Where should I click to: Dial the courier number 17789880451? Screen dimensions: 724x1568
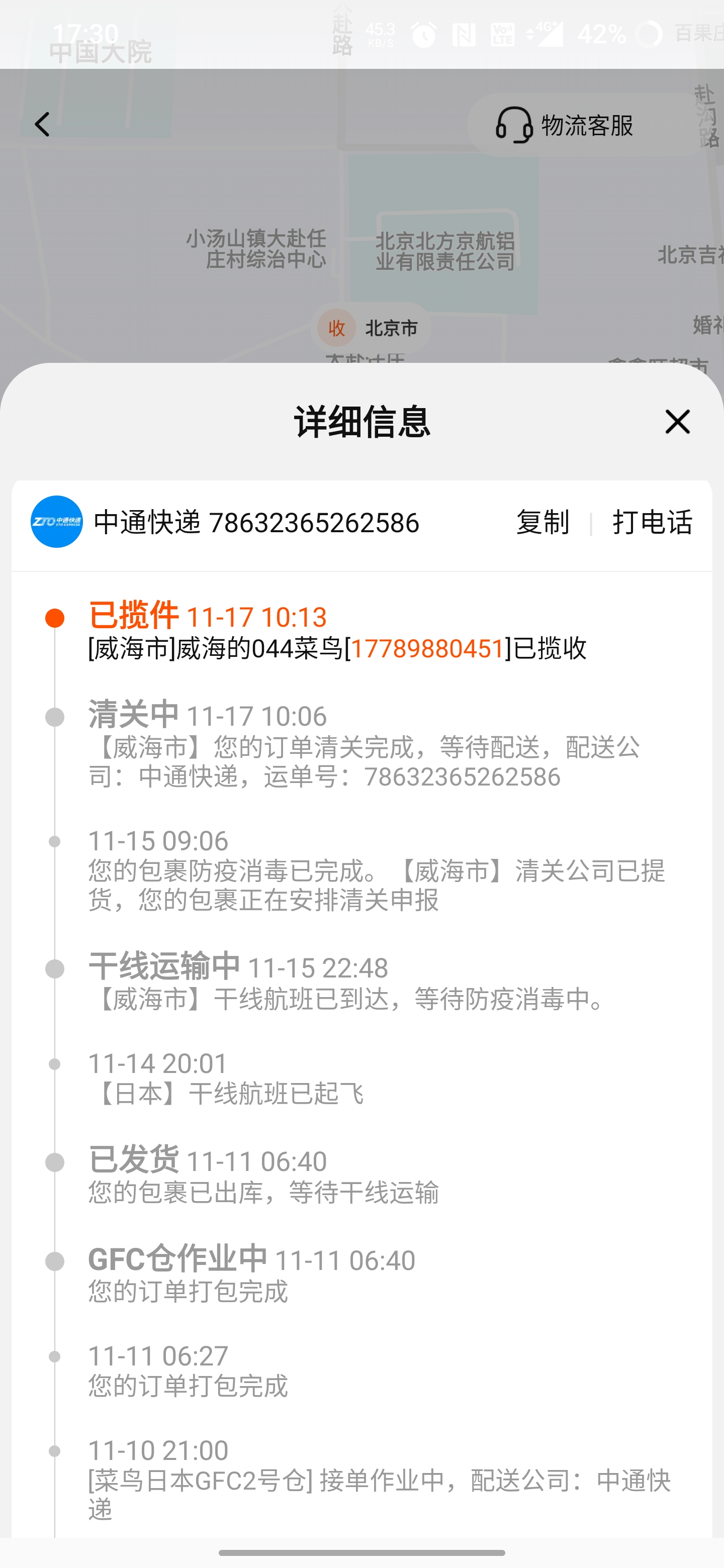[x=427, y=649]
